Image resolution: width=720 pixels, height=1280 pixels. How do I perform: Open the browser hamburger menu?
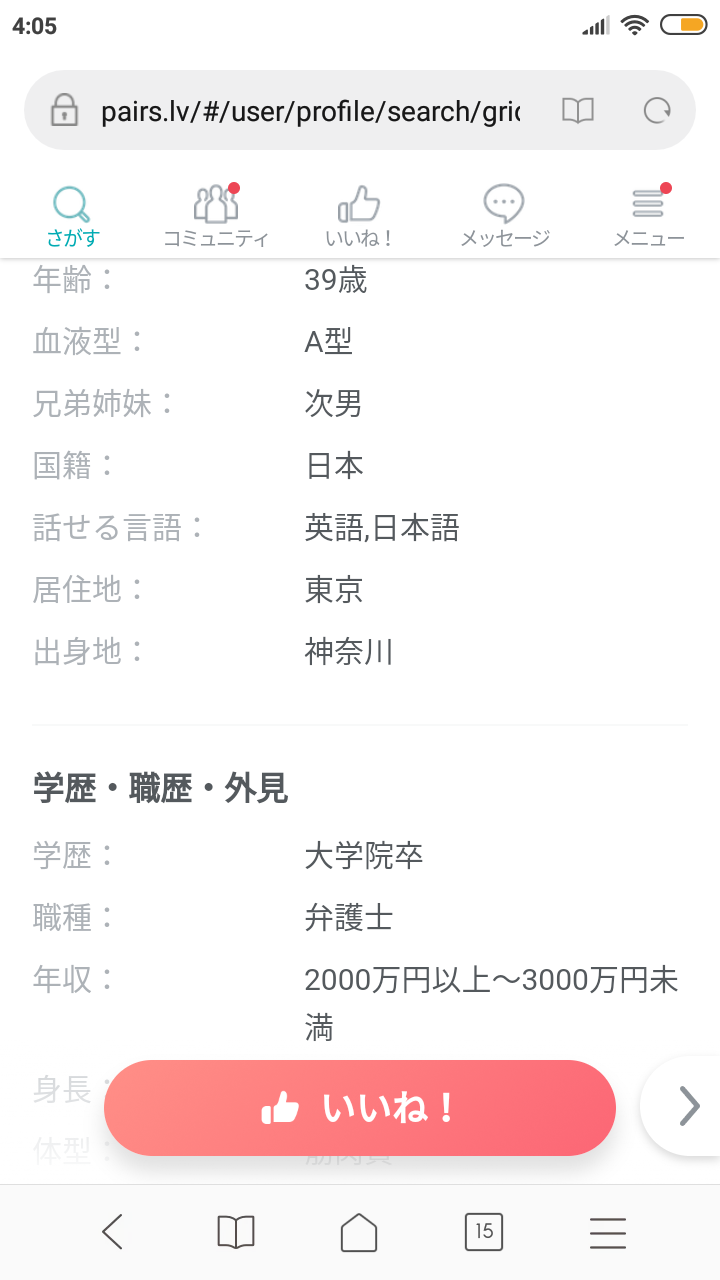[x=608, y=1233]
